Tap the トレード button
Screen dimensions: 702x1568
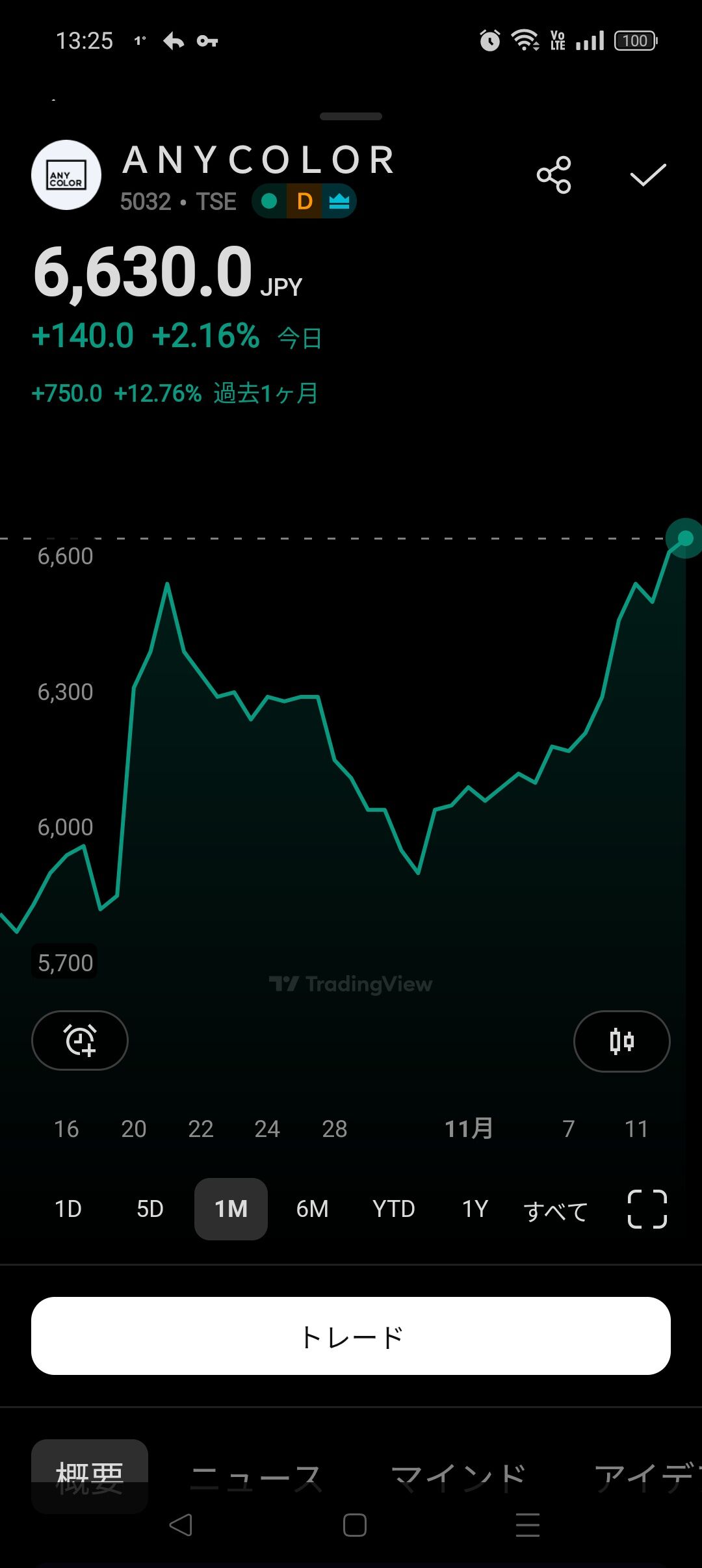(351, 1336)
